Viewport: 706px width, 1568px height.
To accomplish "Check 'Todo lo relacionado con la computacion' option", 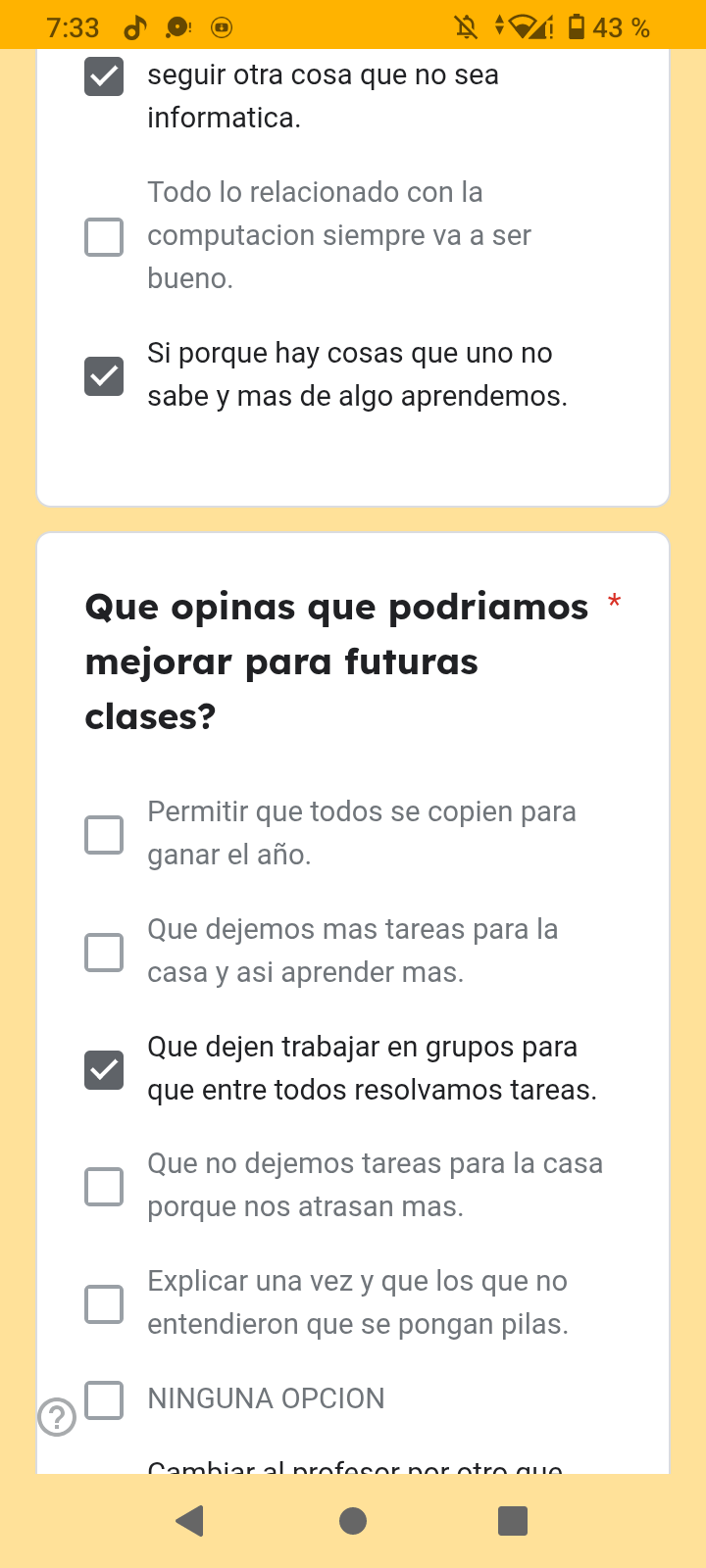I will point(104,236).
